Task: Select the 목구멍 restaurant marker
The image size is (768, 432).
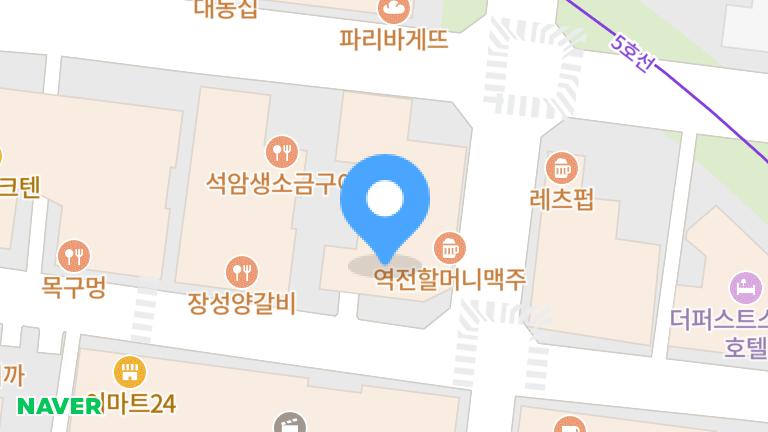Action: point(73,256)
